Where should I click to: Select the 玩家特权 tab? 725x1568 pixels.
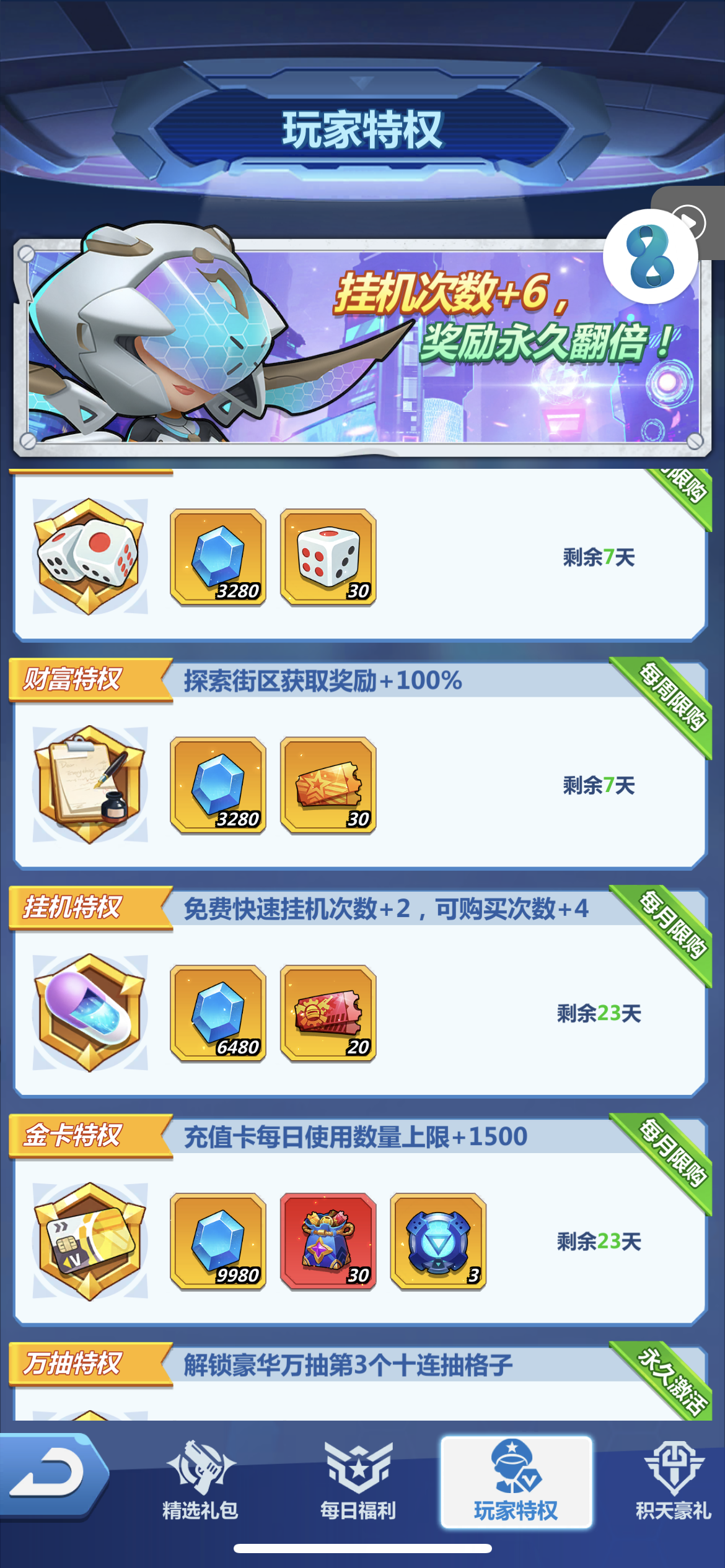(516, 1482)
